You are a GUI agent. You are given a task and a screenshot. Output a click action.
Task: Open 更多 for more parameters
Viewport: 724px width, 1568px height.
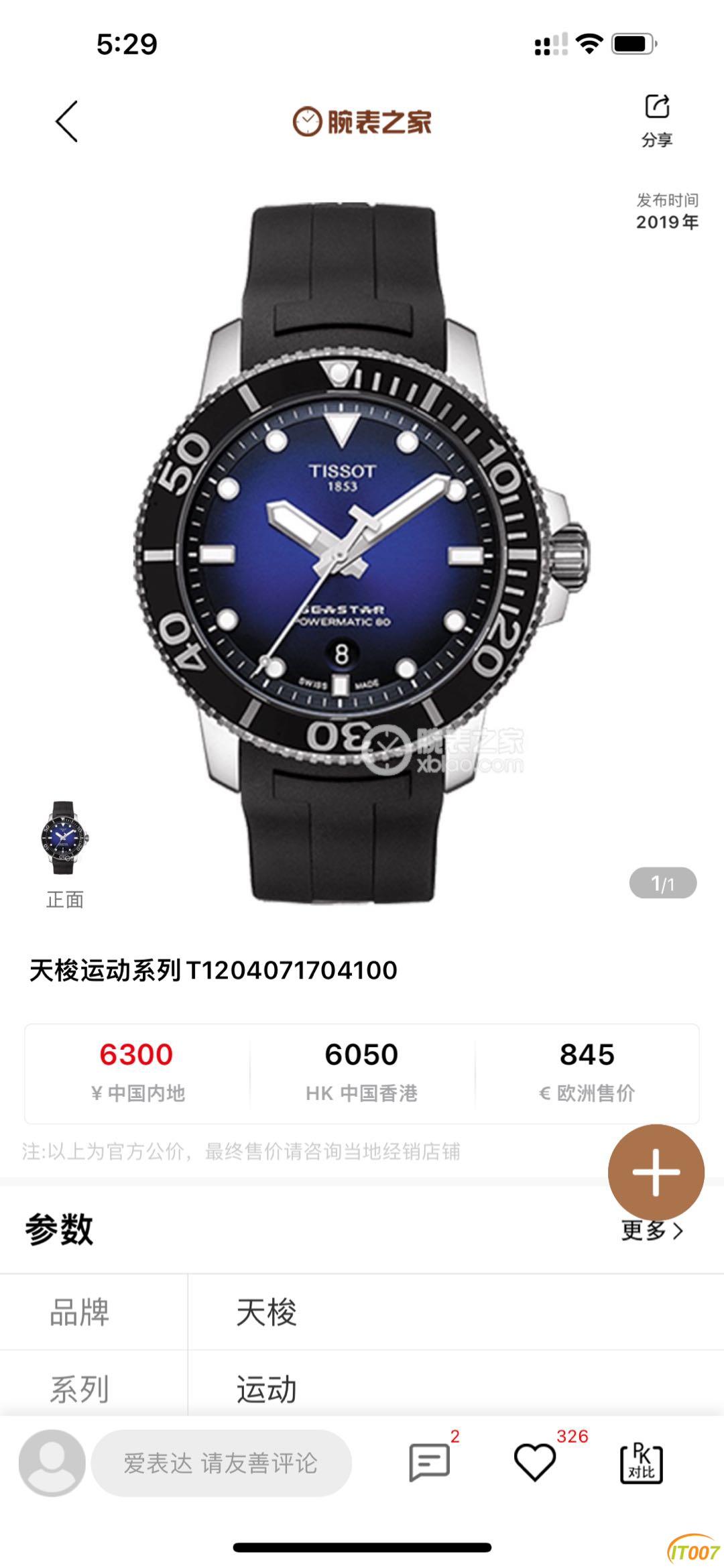pyautogui.click(x=652, y=1231)
